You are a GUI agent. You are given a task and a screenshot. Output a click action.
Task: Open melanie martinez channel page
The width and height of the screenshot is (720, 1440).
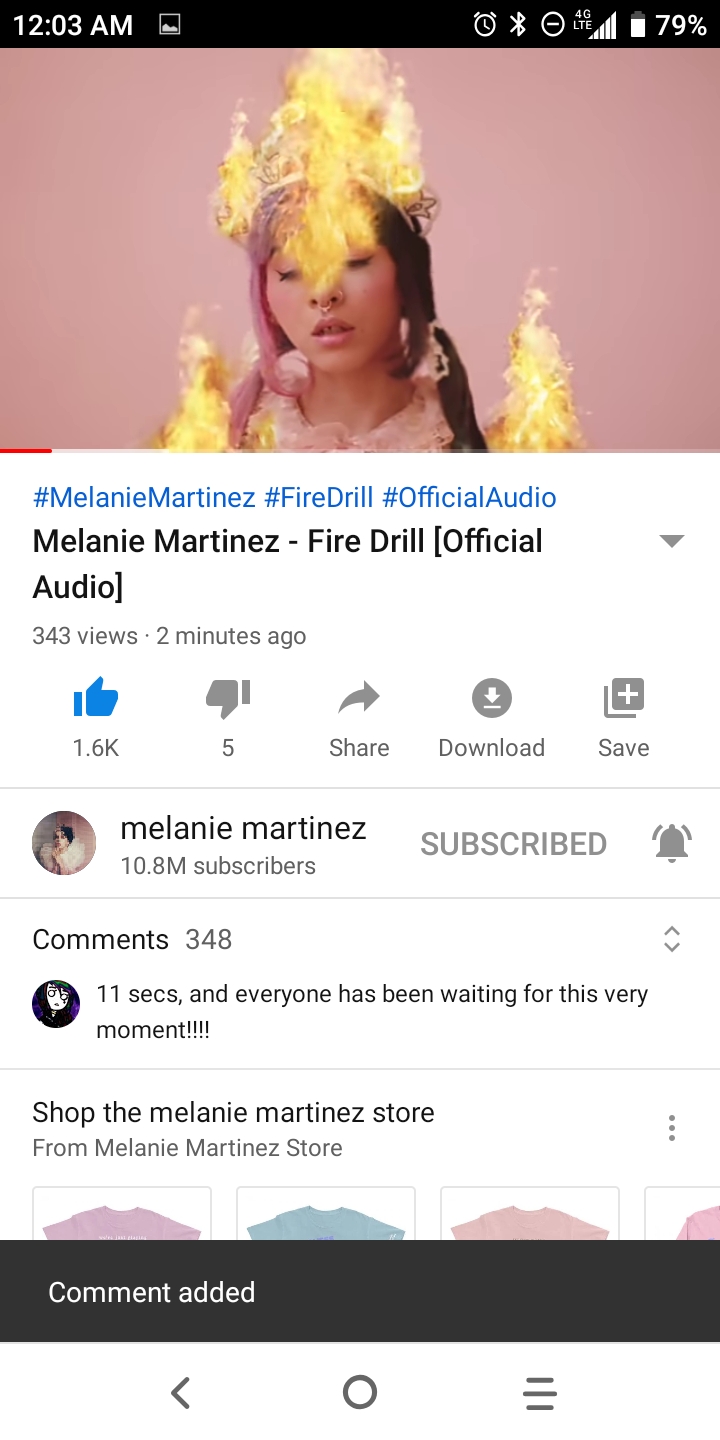(64, 843)
